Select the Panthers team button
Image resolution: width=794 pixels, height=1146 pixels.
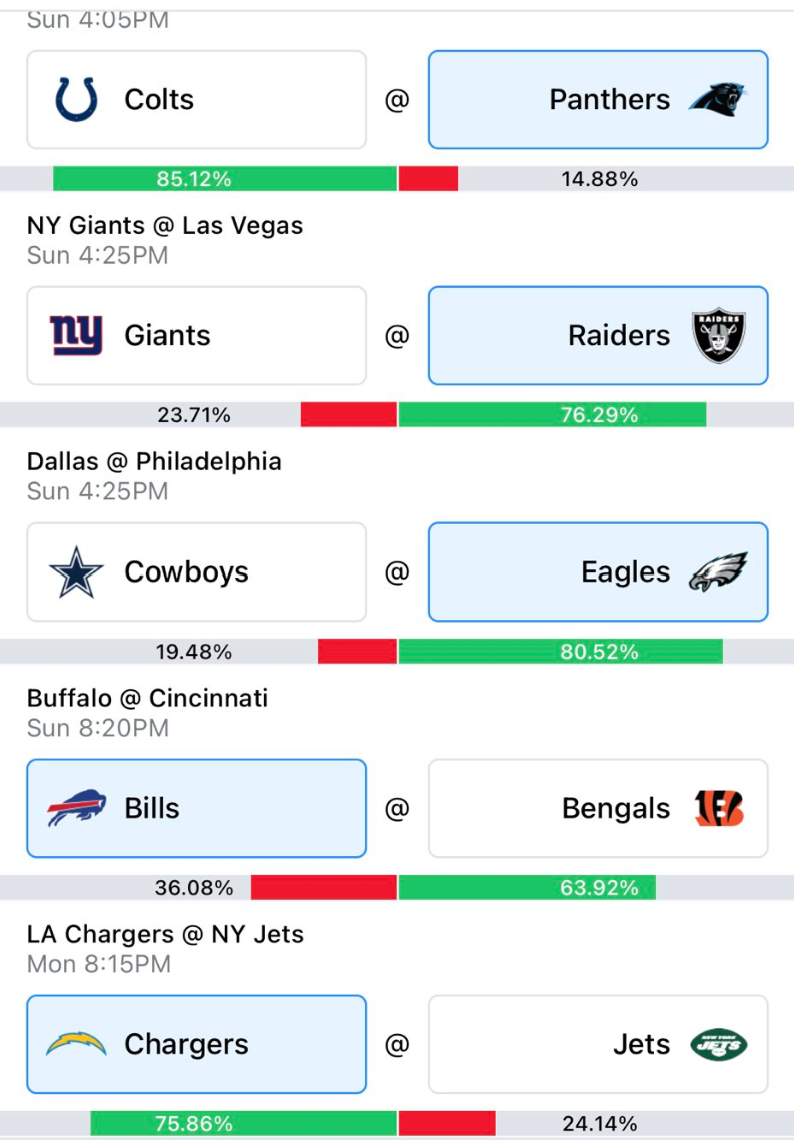(x=597, y=100)
